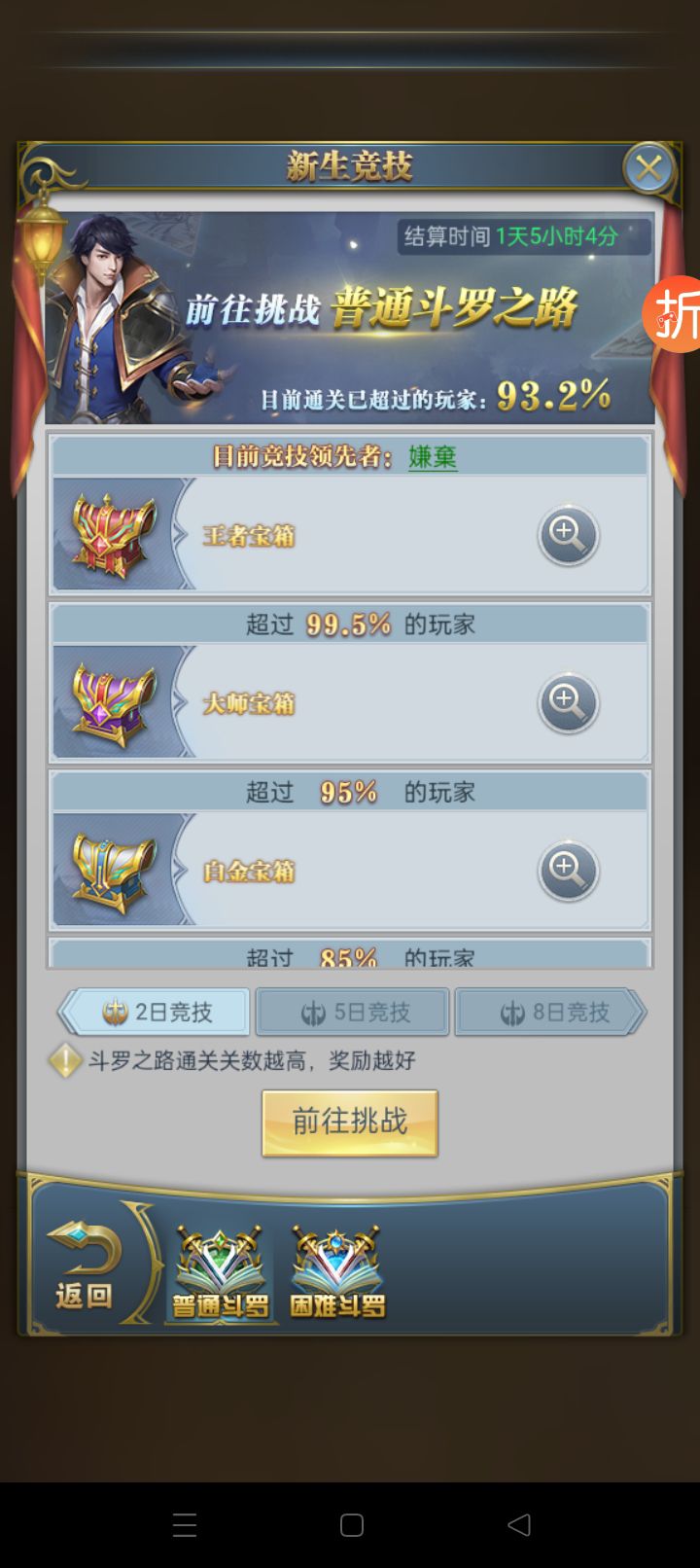Screen dimensions: 700x1568
Task: Switch to 困难斗罗 mode
Action: click(337, 1273)
